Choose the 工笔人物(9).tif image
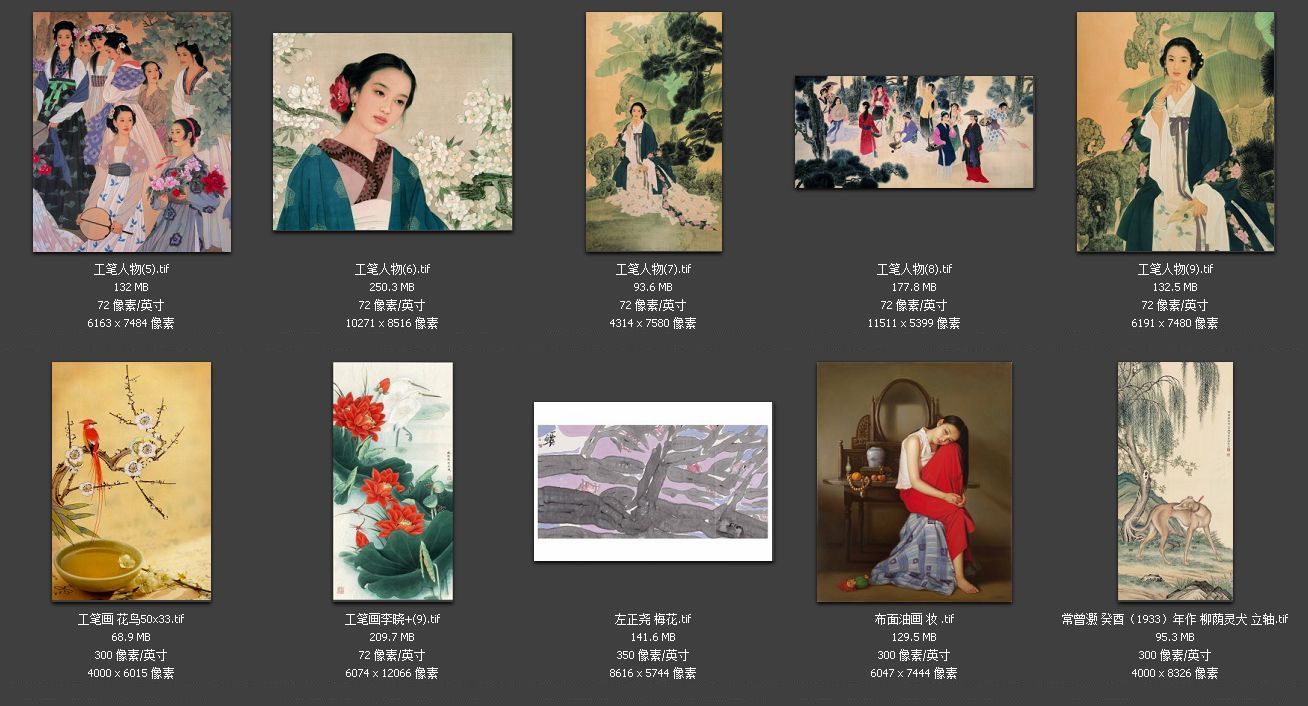Image resolution: width=1308 pixels, height=706 pixels. (x=1175, y=132)
